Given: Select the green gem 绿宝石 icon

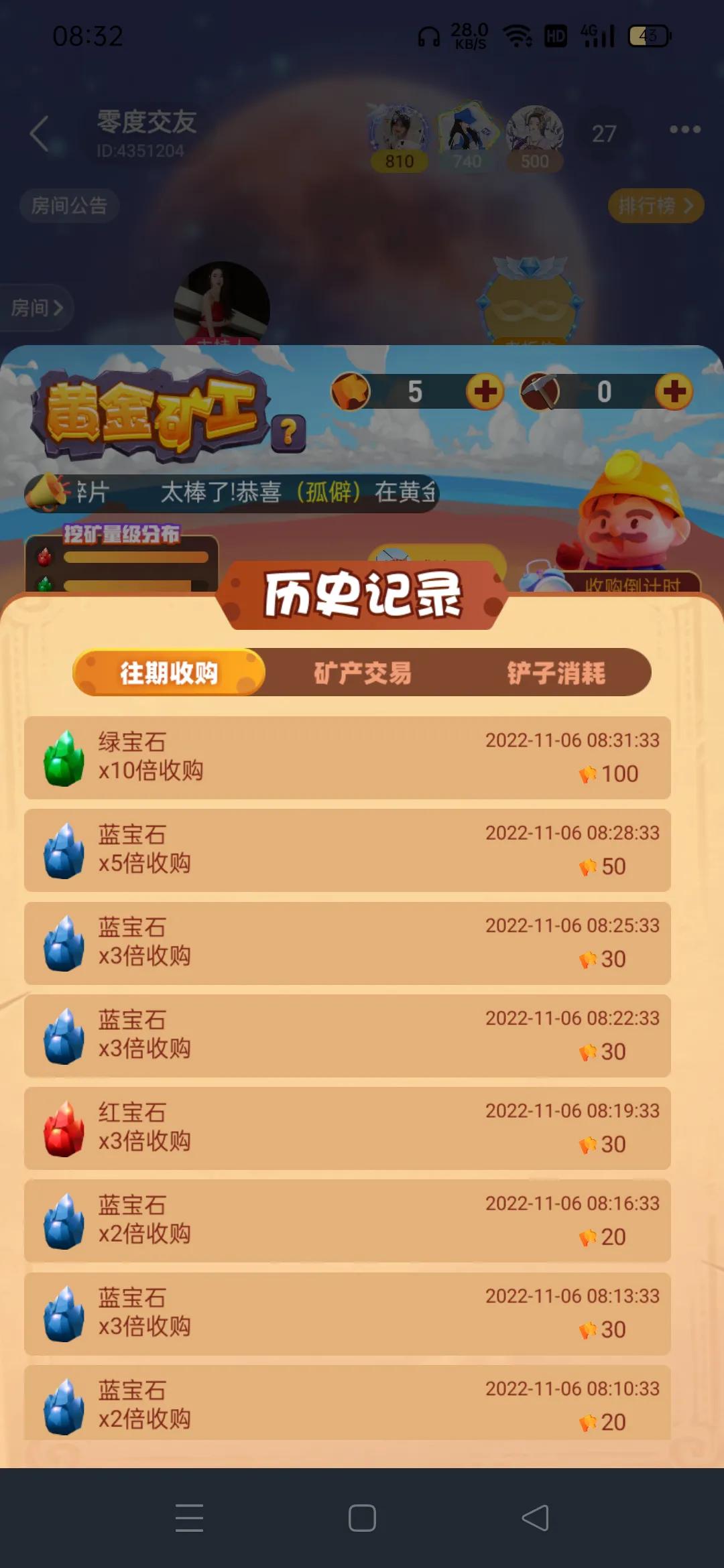Looking at the screenshot, I should tap(61, 757).
